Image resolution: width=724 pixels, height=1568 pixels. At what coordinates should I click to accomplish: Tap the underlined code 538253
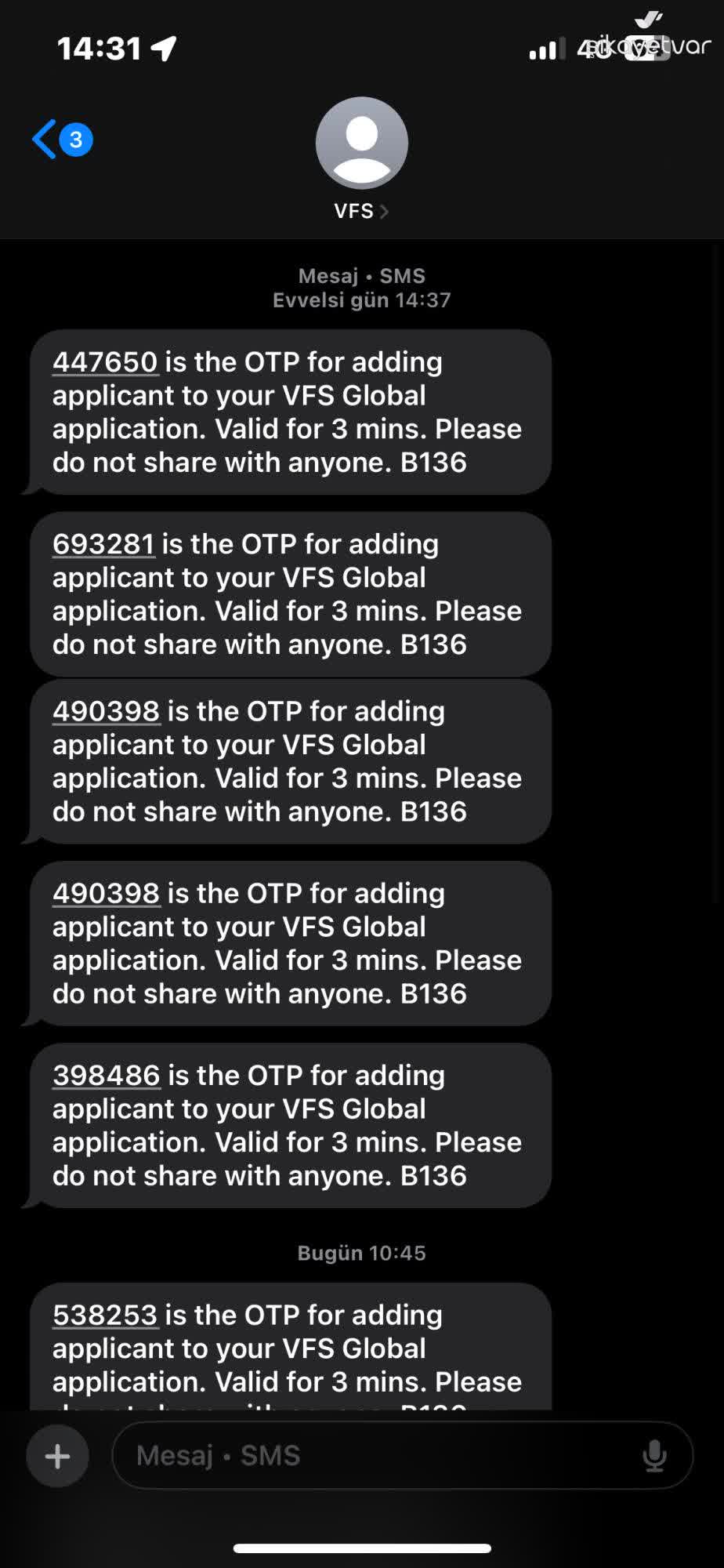[105, 1315]
